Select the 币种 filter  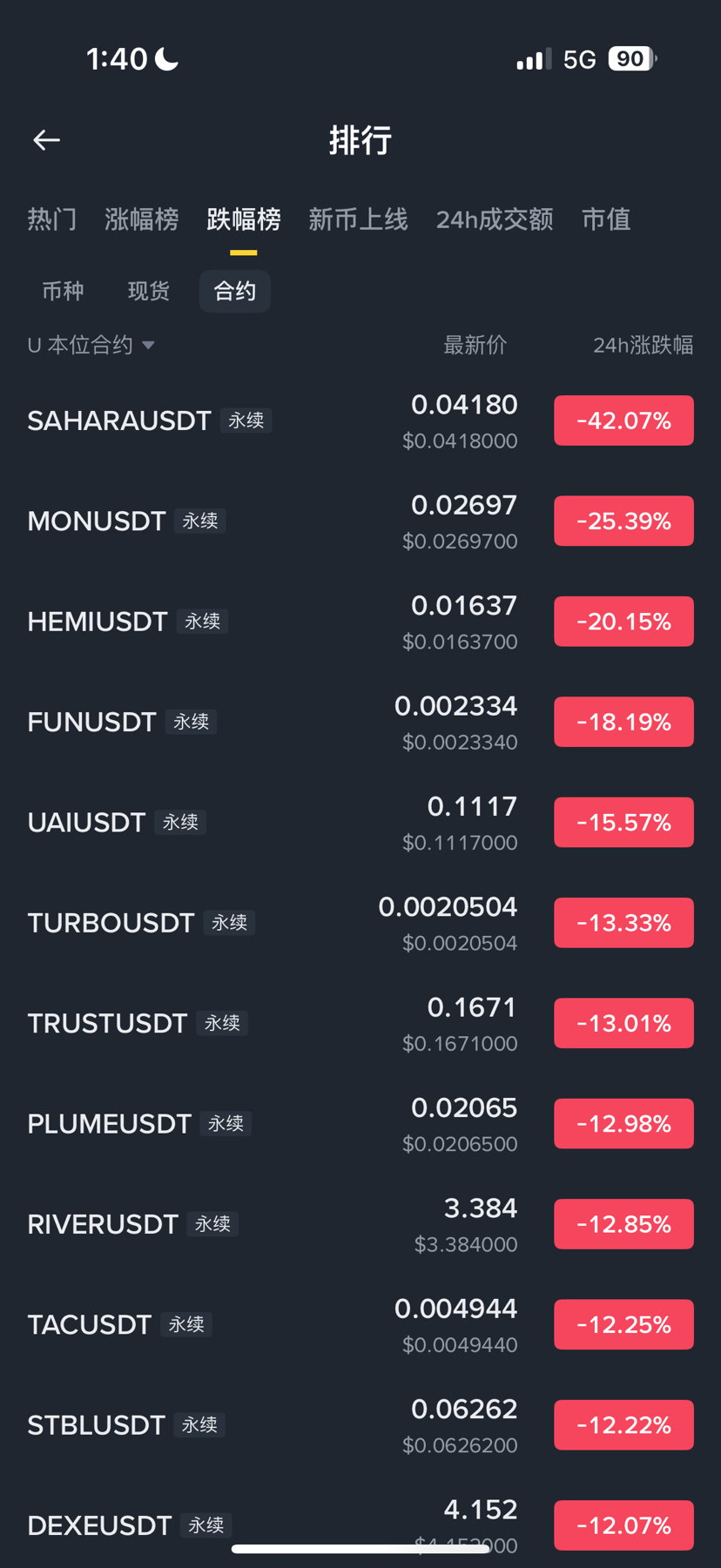63,291
